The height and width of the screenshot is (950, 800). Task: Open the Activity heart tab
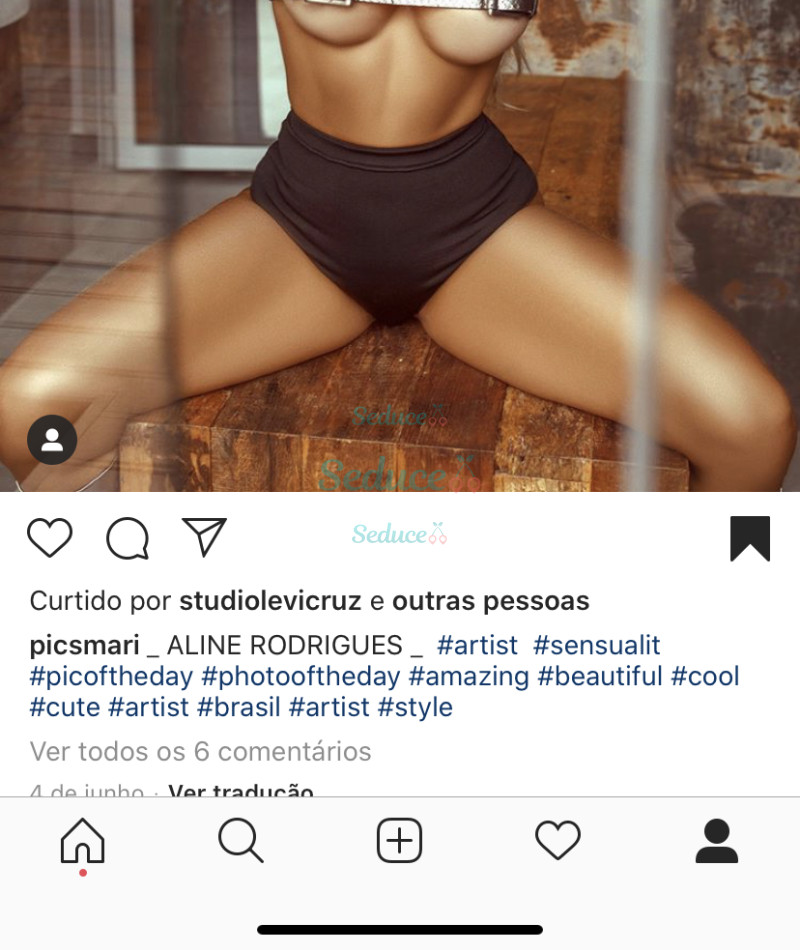click(x=557, y=841)
